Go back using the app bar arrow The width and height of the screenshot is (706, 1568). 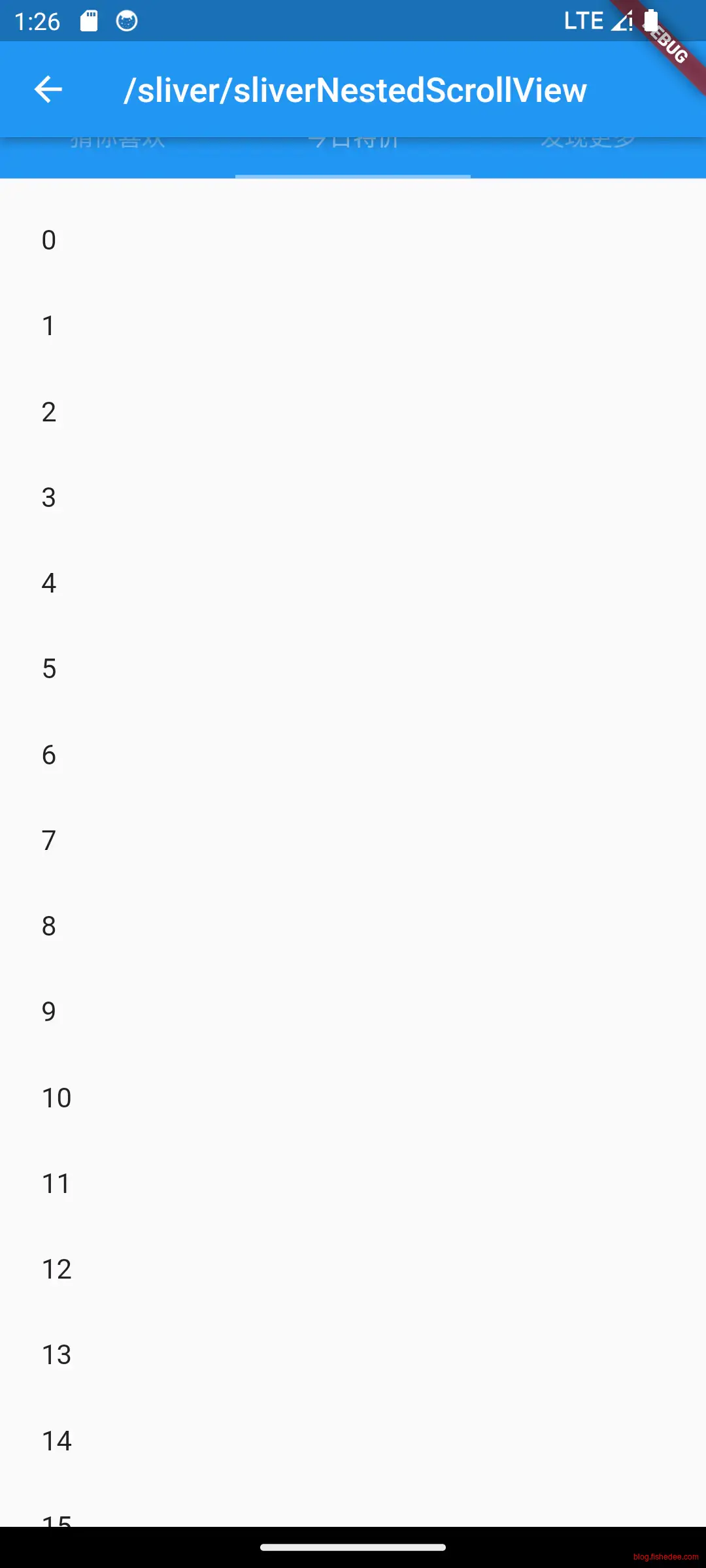pos(48,90)
